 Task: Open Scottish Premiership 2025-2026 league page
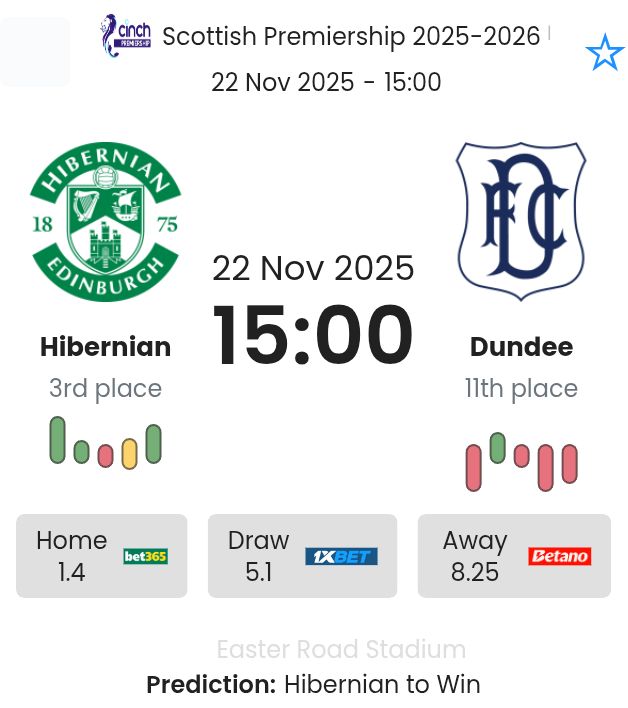(x=350, y=37)
